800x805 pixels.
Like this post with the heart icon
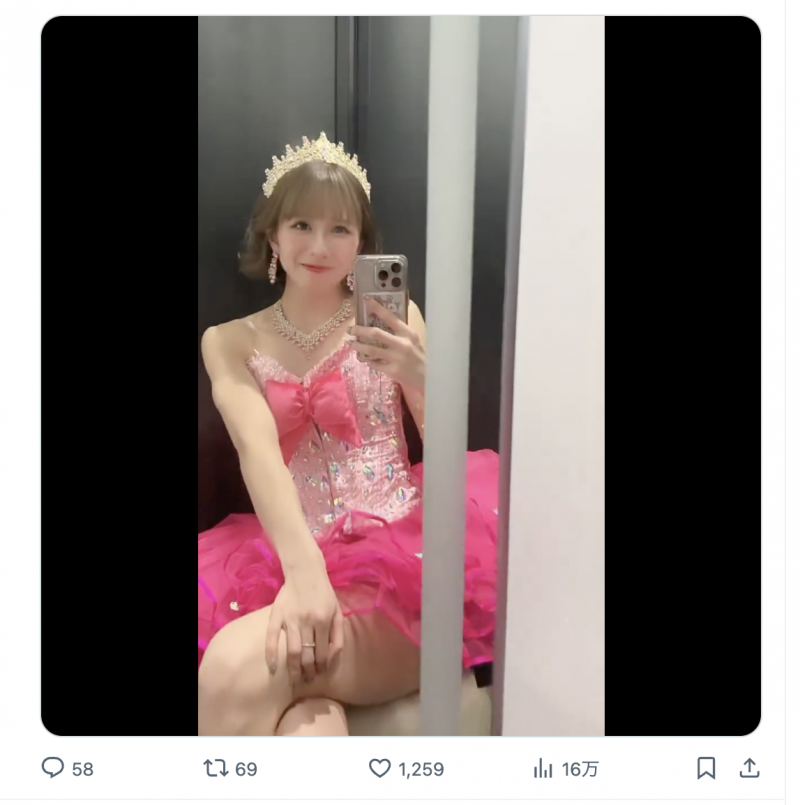pos(379,768)
